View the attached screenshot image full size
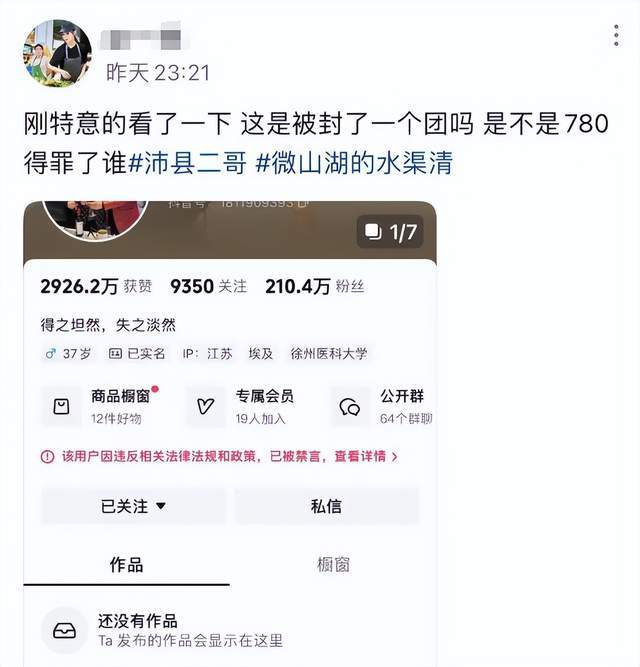The image size is (640, 667). pos(230,430)
